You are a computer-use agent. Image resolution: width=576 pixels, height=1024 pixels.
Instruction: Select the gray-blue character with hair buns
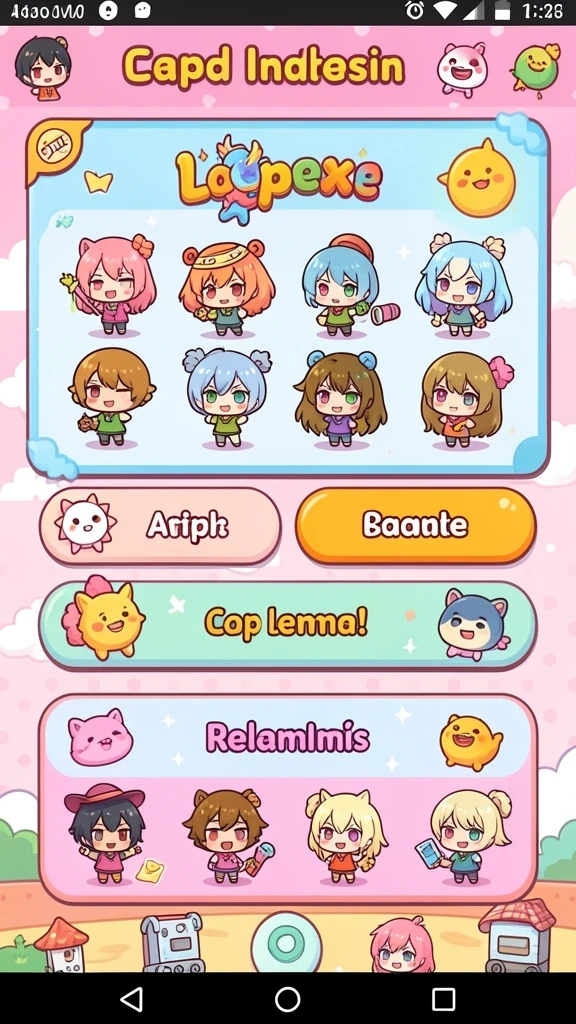227,397
